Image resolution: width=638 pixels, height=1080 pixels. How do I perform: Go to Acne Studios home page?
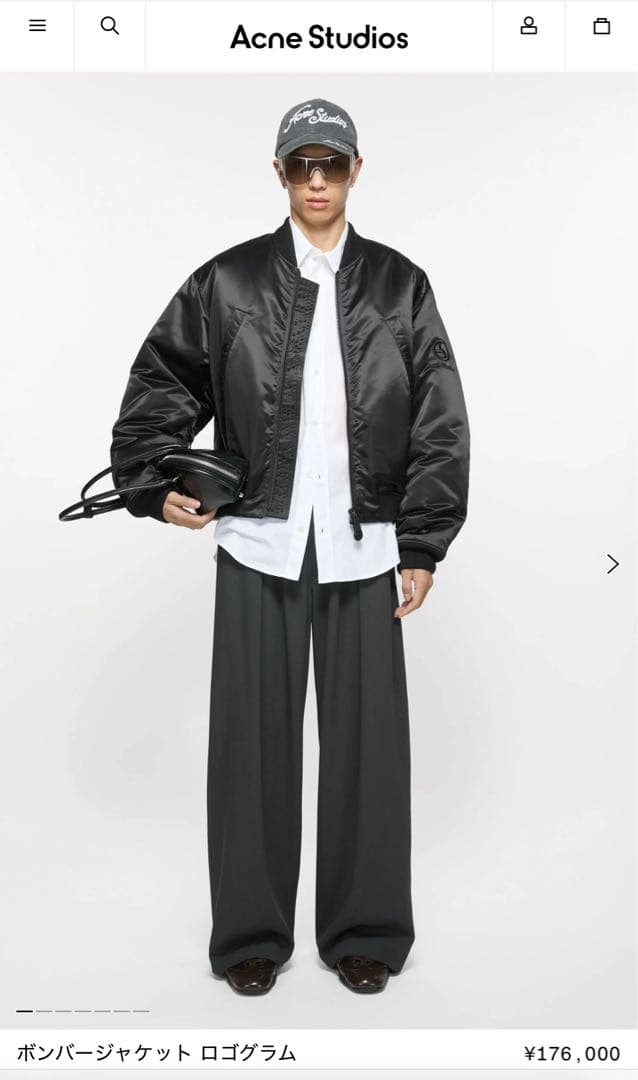[x=319, y=38]
